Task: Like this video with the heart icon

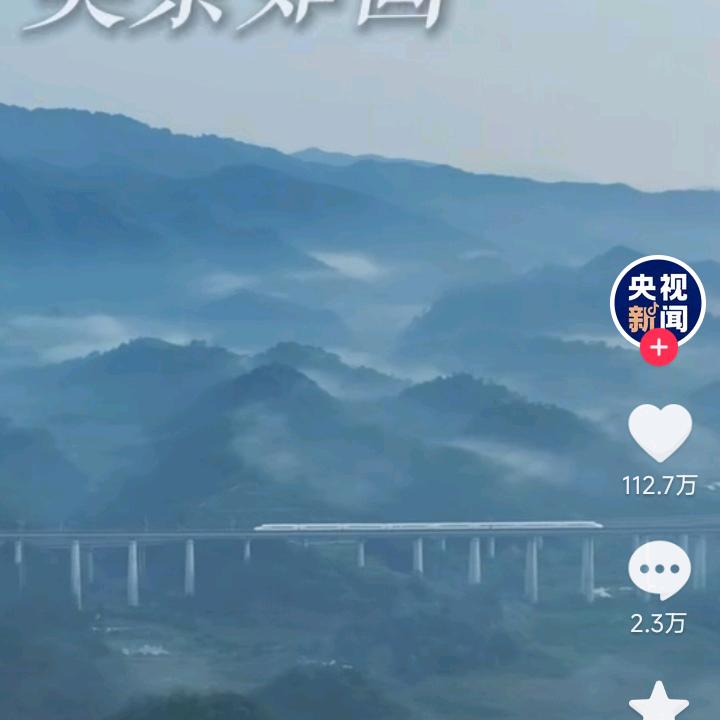Action: (x=659, y=433)
